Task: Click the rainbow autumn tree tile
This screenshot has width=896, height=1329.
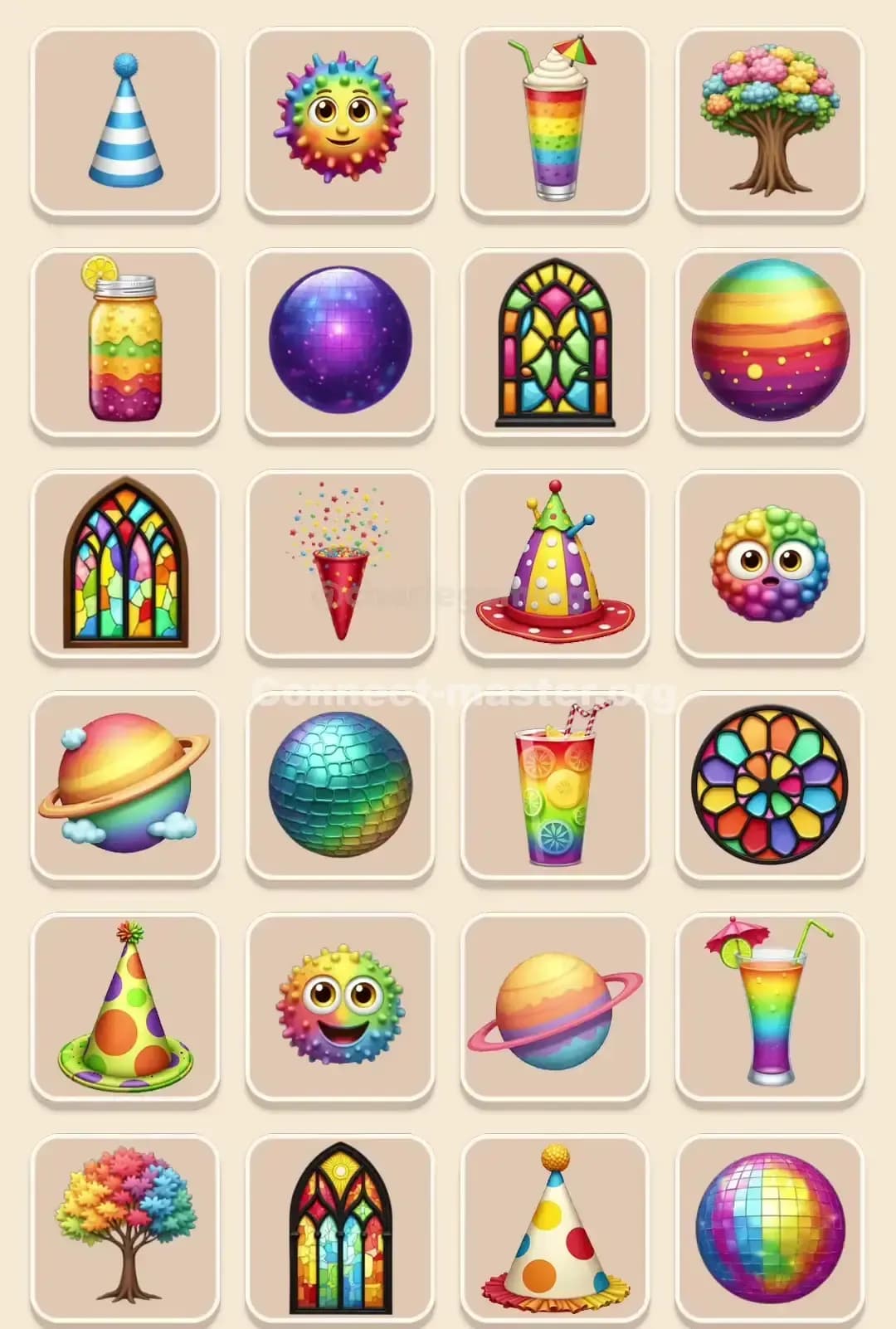Action: [123, 1228]
